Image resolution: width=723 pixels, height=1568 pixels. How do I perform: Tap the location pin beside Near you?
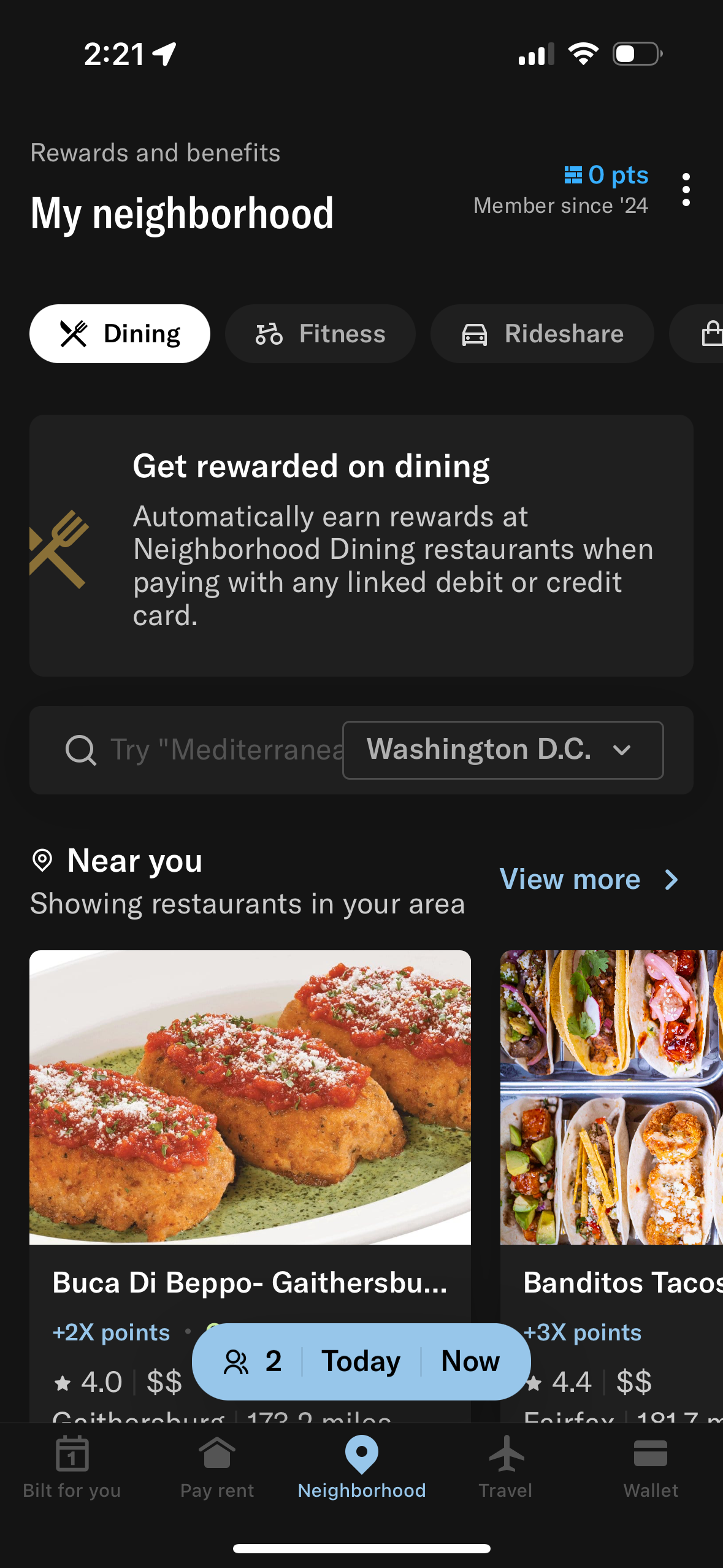[x=42, y=863]
